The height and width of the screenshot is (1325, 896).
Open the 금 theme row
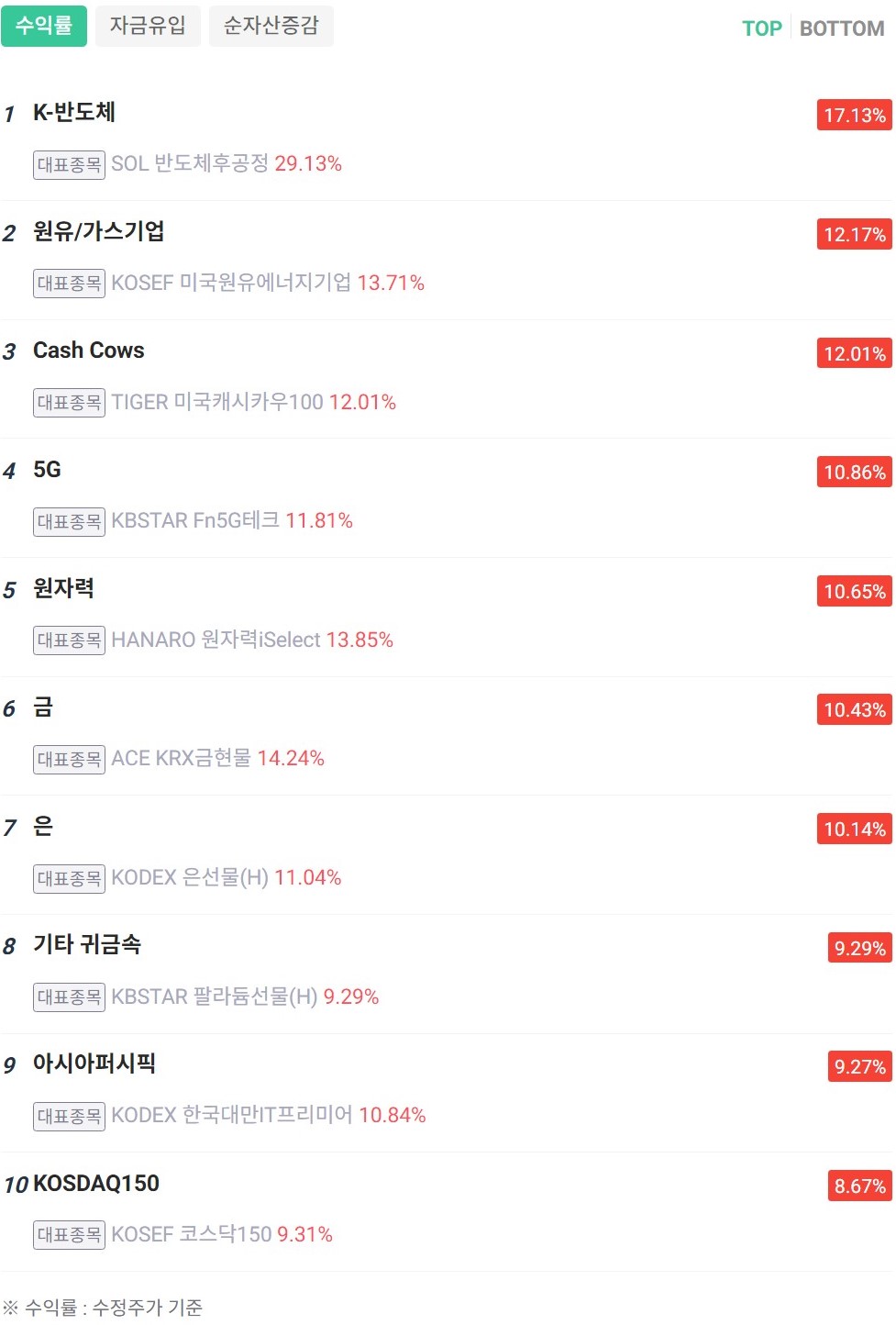[x=43, y=707]
